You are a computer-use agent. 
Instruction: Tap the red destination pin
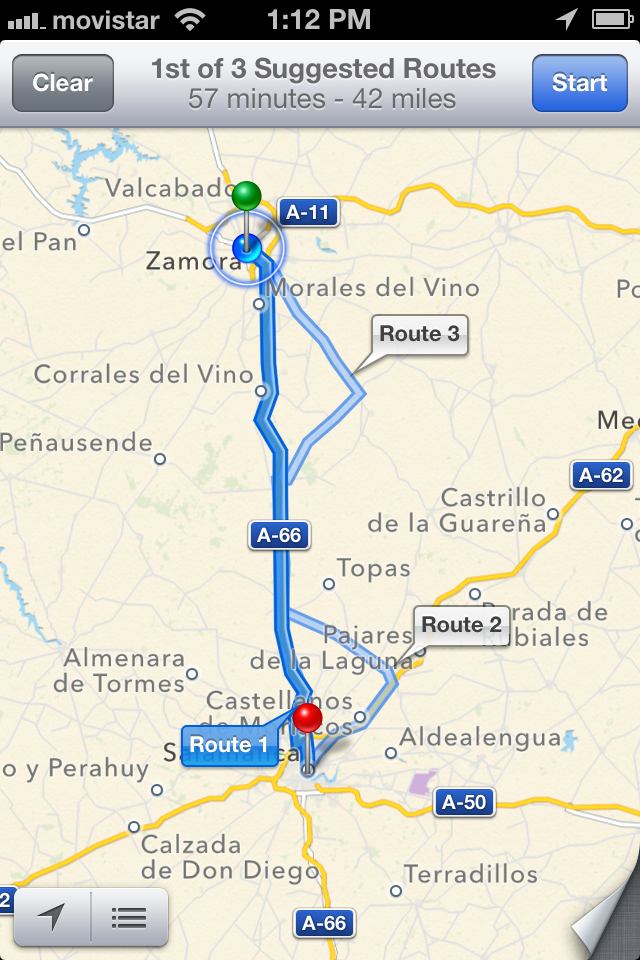pyautogui.click(x=307, y=717)
